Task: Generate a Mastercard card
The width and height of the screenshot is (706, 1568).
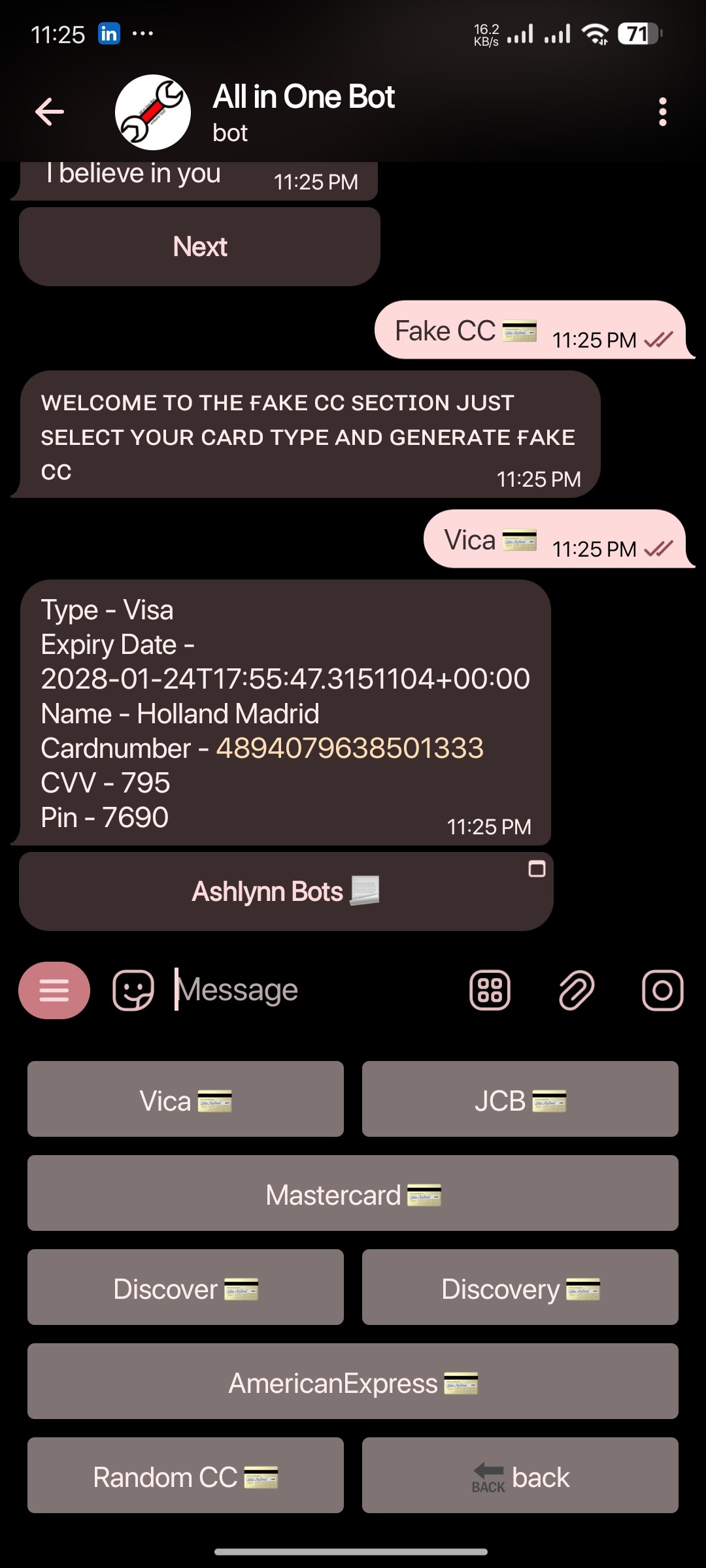Action: coord(353,1194)
